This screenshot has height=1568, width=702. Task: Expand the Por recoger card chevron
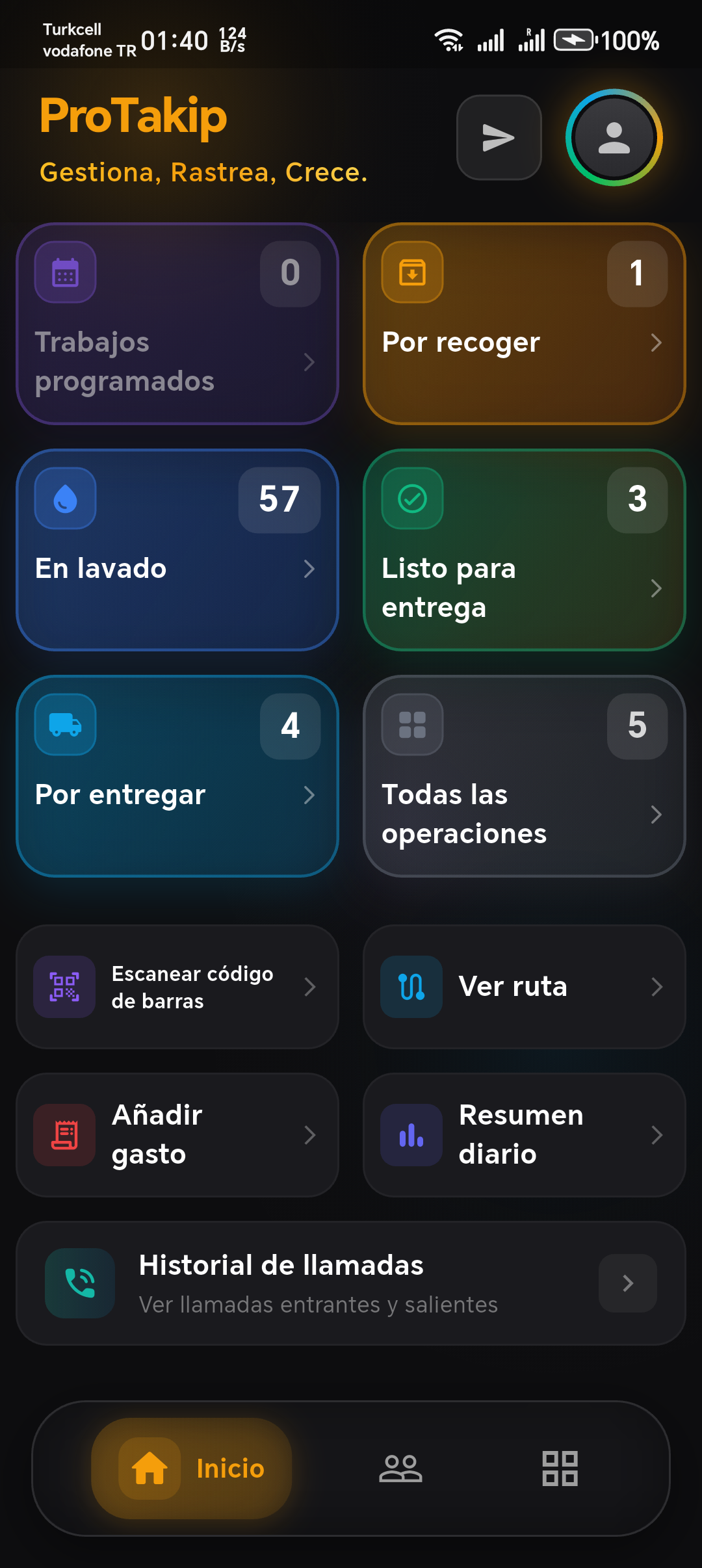tap(656, 343)
